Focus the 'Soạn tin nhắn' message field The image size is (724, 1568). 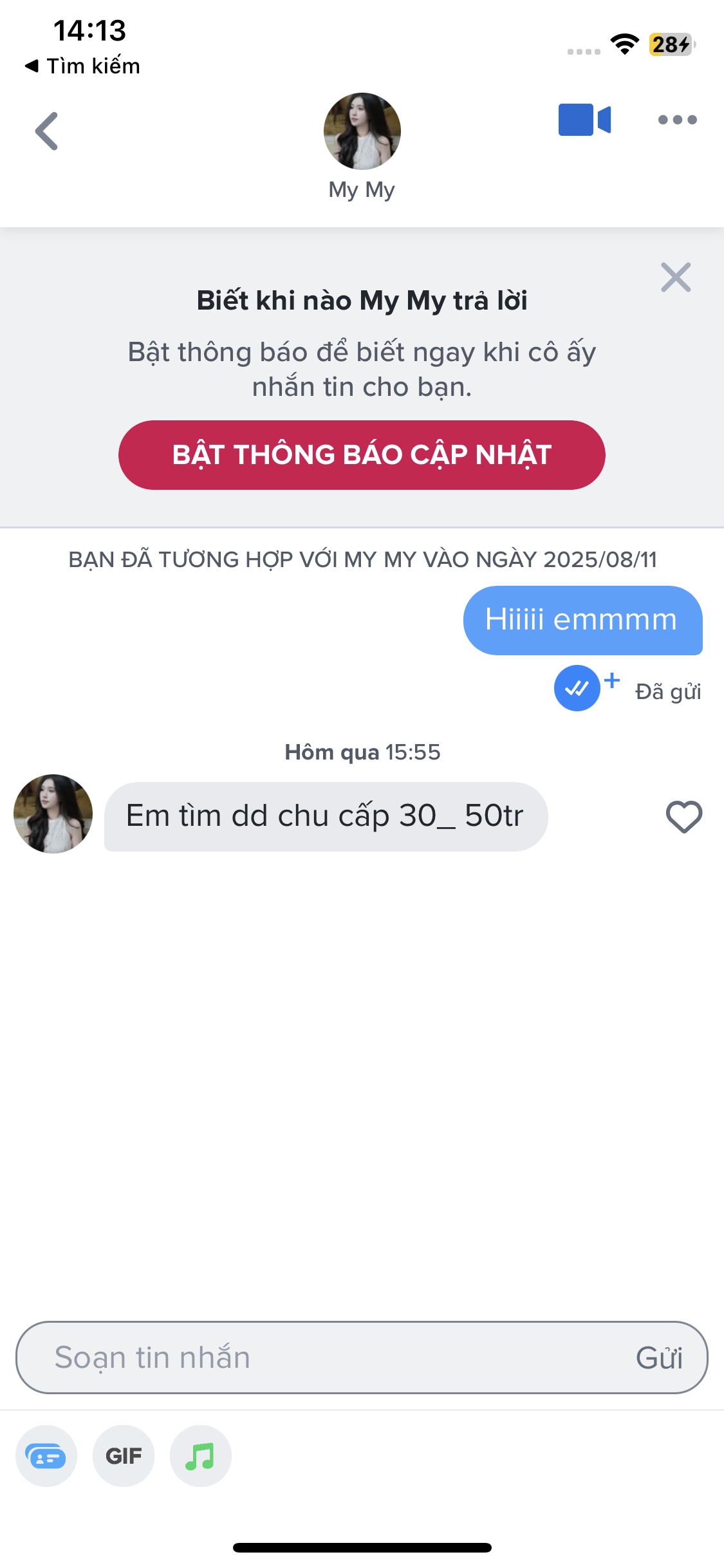(x=322, y=1358)
